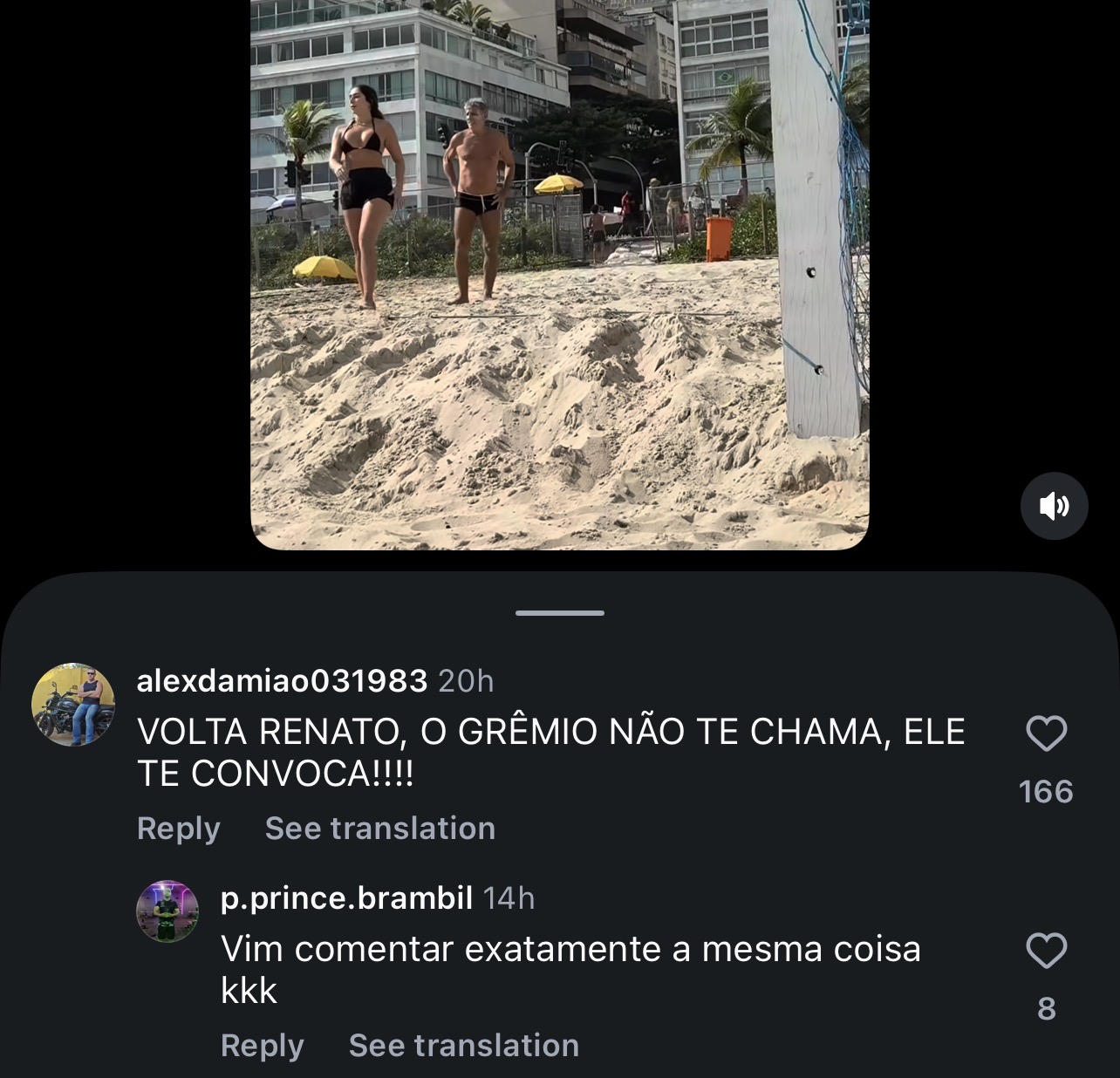
Task: Like alexdamiao031983's comment
Action: click(x=1046, y=733)
